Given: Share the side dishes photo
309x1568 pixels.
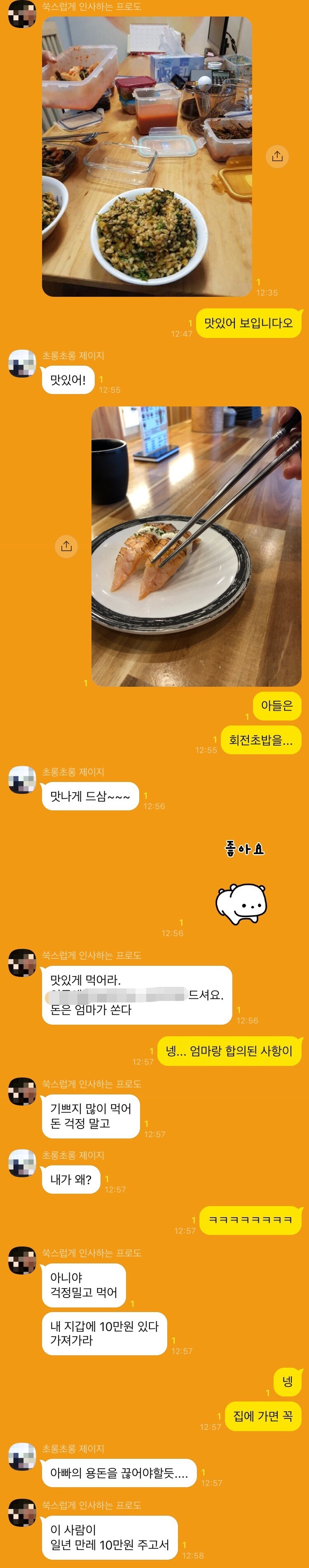Looking at the screenshot, I should [277, 157].
